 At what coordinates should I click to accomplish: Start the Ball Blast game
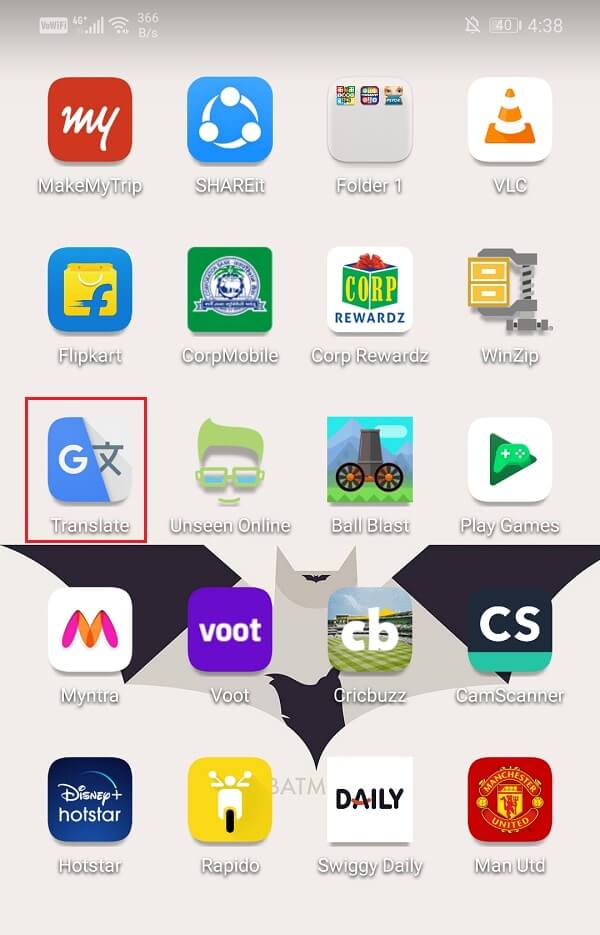[370, 460]
